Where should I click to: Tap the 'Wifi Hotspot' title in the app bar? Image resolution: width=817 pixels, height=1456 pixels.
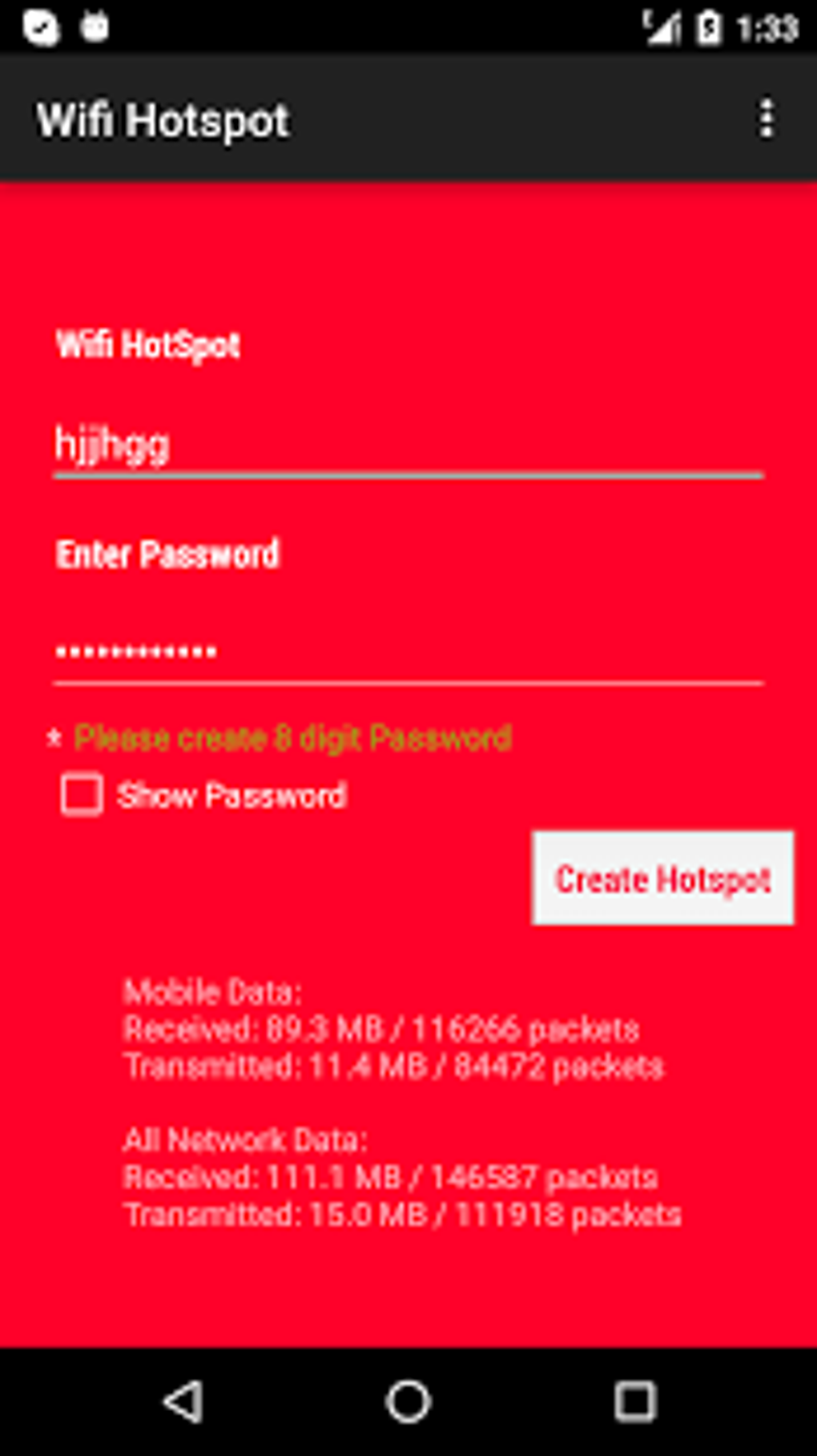click(163, 119)
